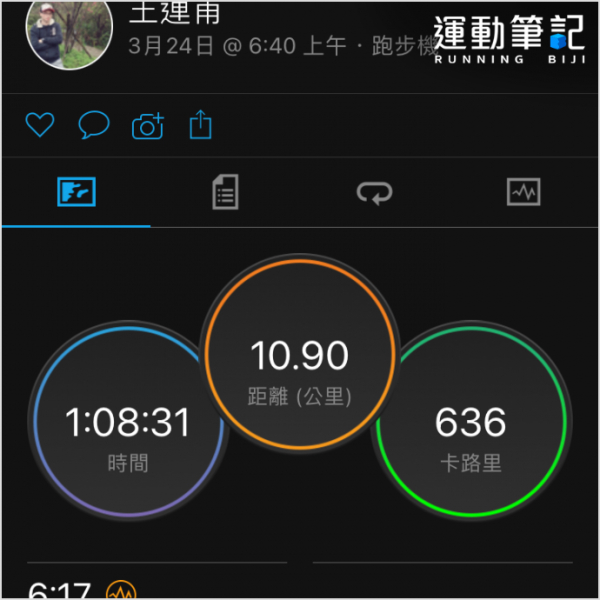Switch to the details list tab

point(226,192)
